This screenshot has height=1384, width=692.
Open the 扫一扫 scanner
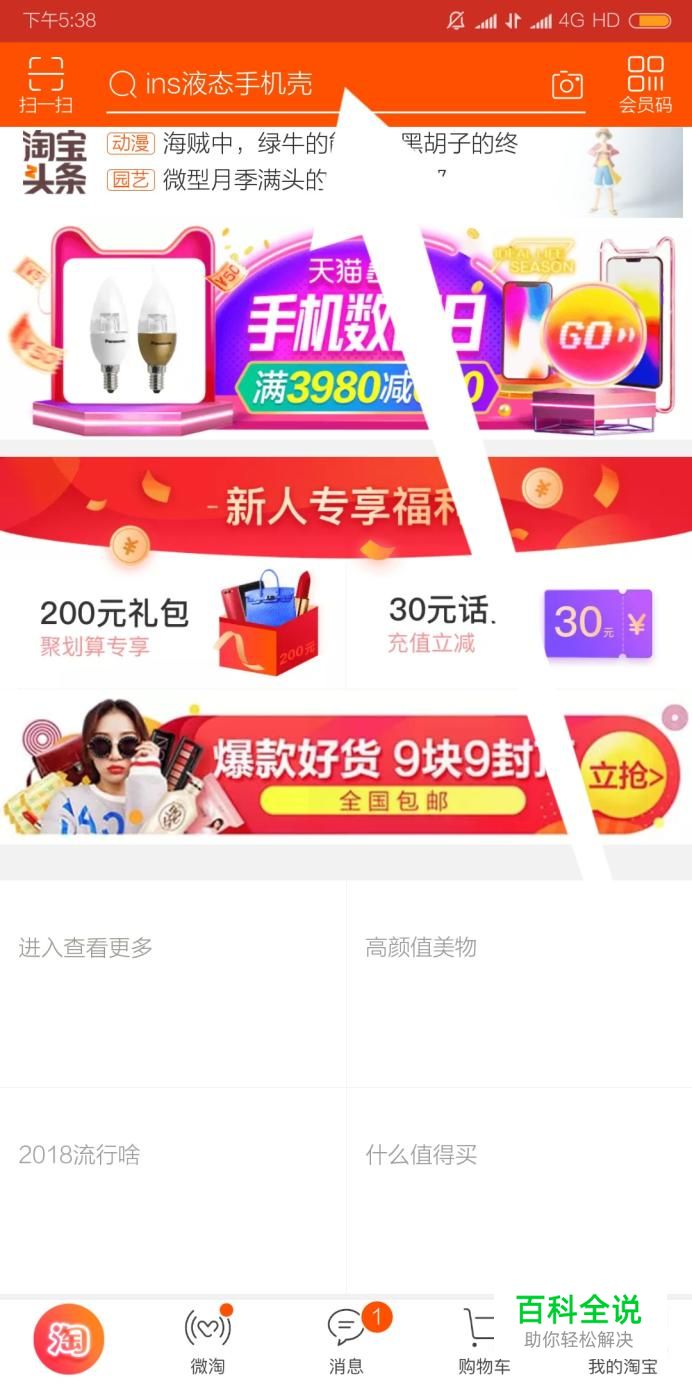point(46,84)
